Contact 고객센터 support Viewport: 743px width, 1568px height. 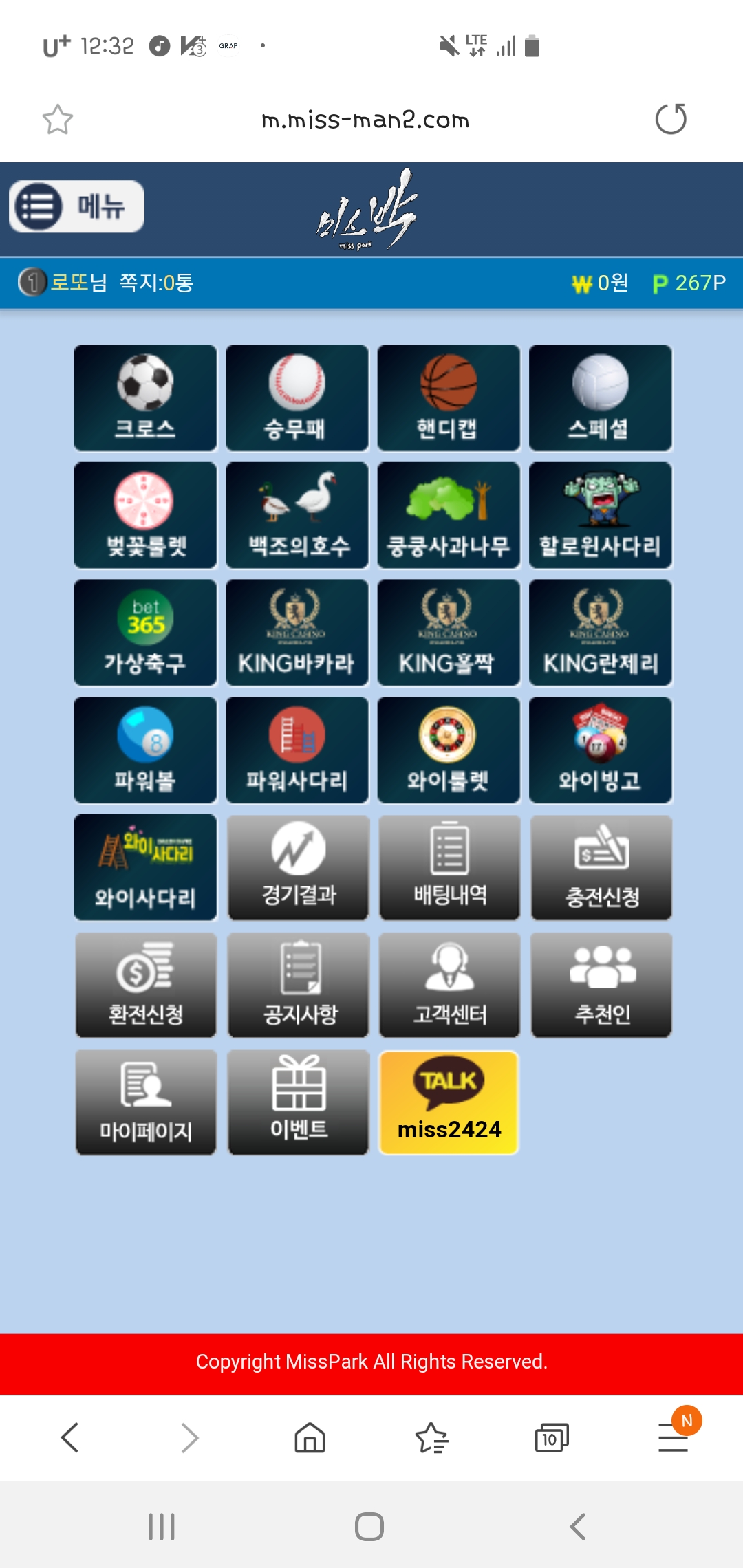(x=449, y=985)
